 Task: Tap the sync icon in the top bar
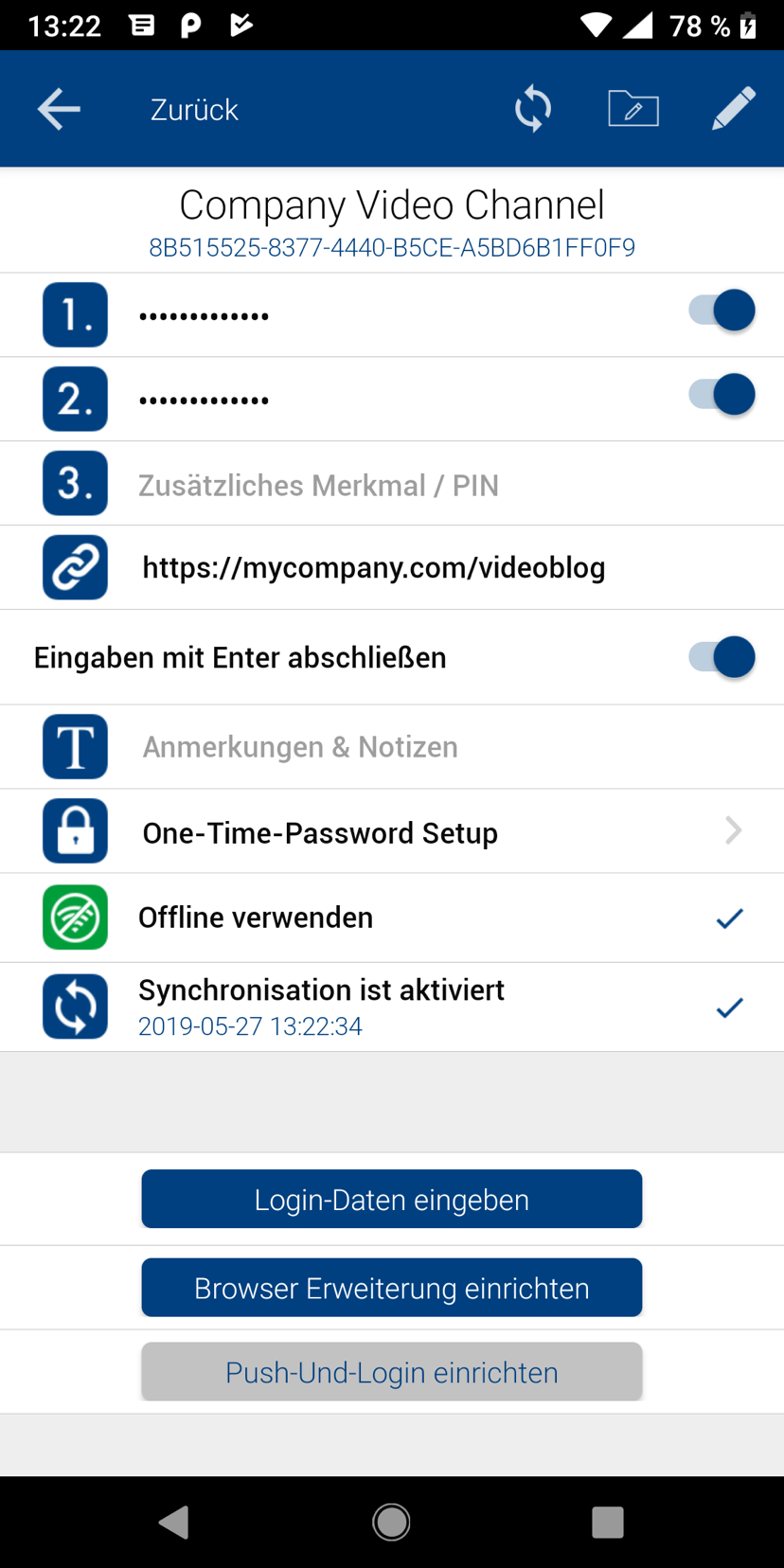pyautogui.click(x=533, y=109)
